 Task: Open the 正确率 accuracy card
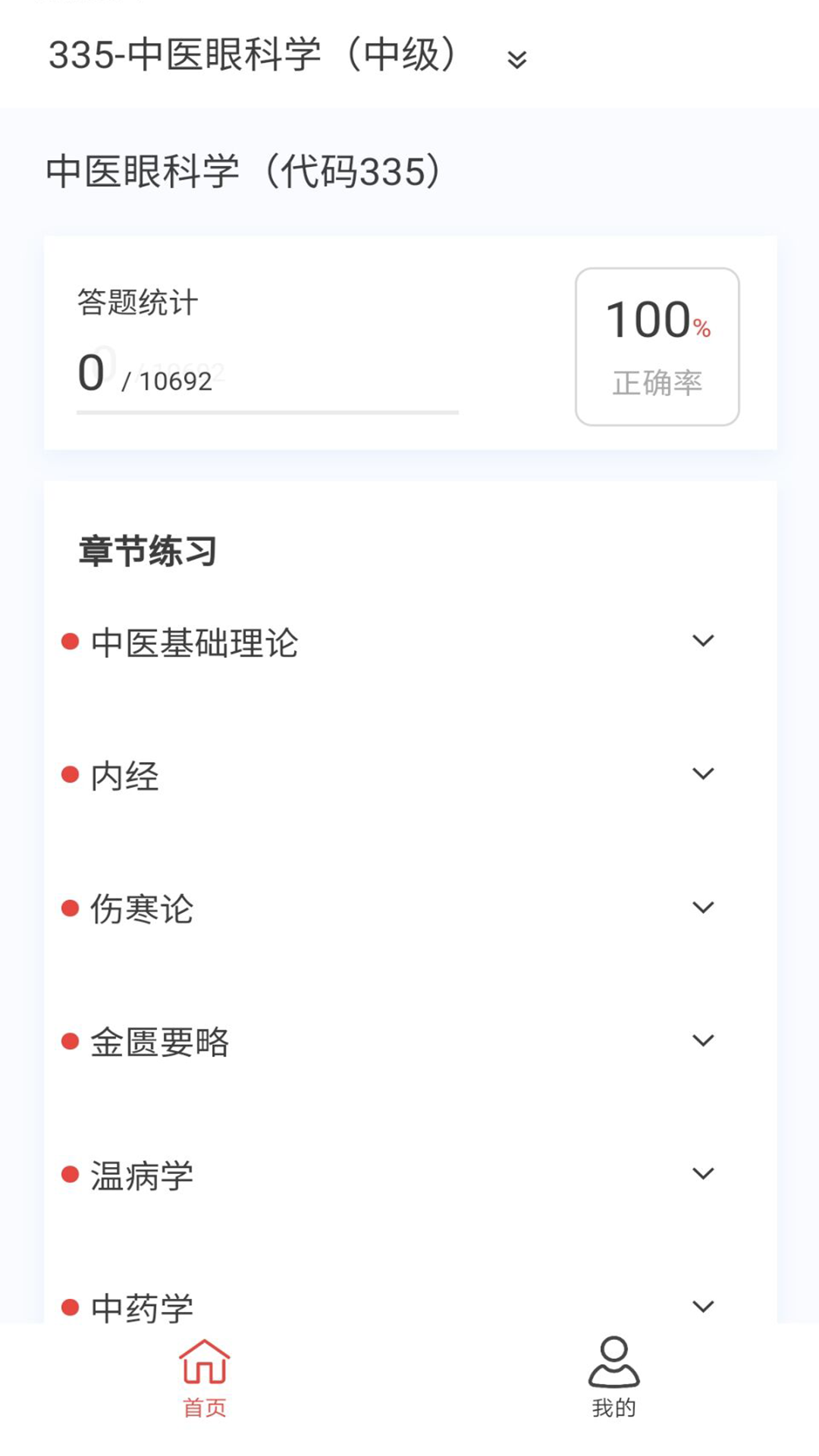(x=656, y=346)
